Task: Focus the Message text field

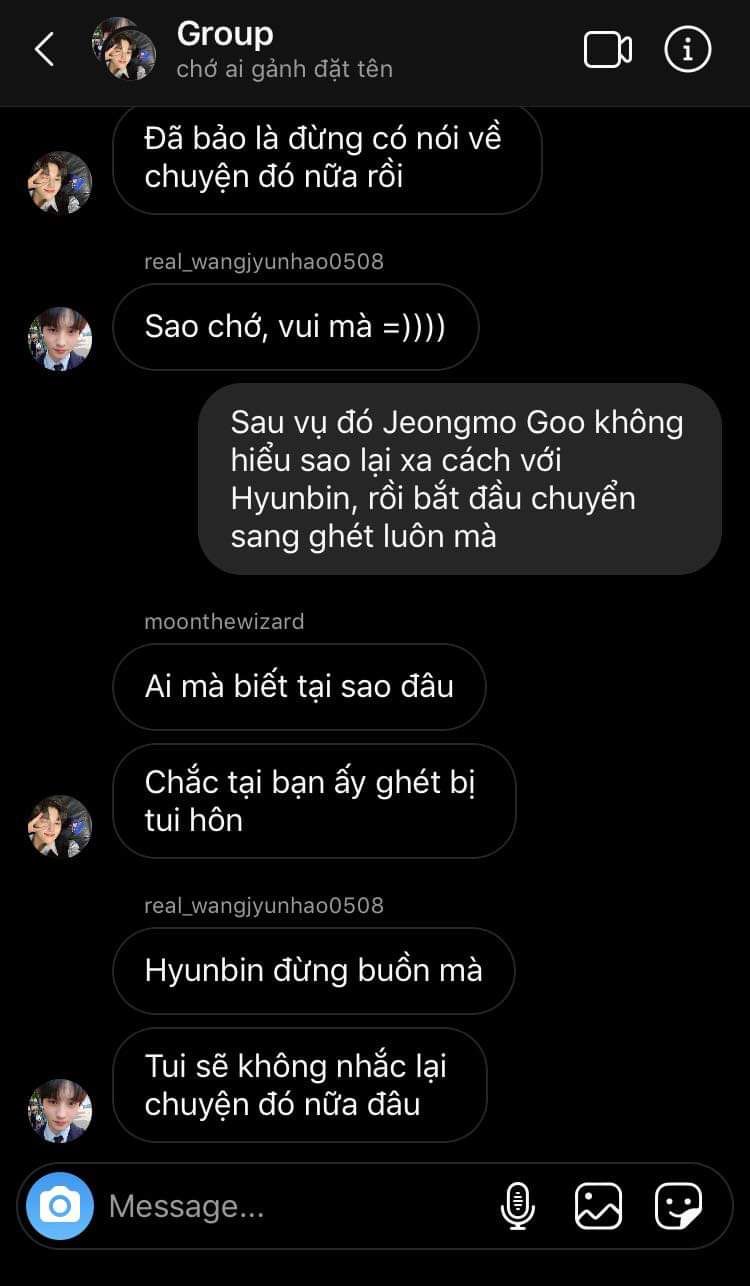Action: pyautogui.click(x=290, y=1206)
